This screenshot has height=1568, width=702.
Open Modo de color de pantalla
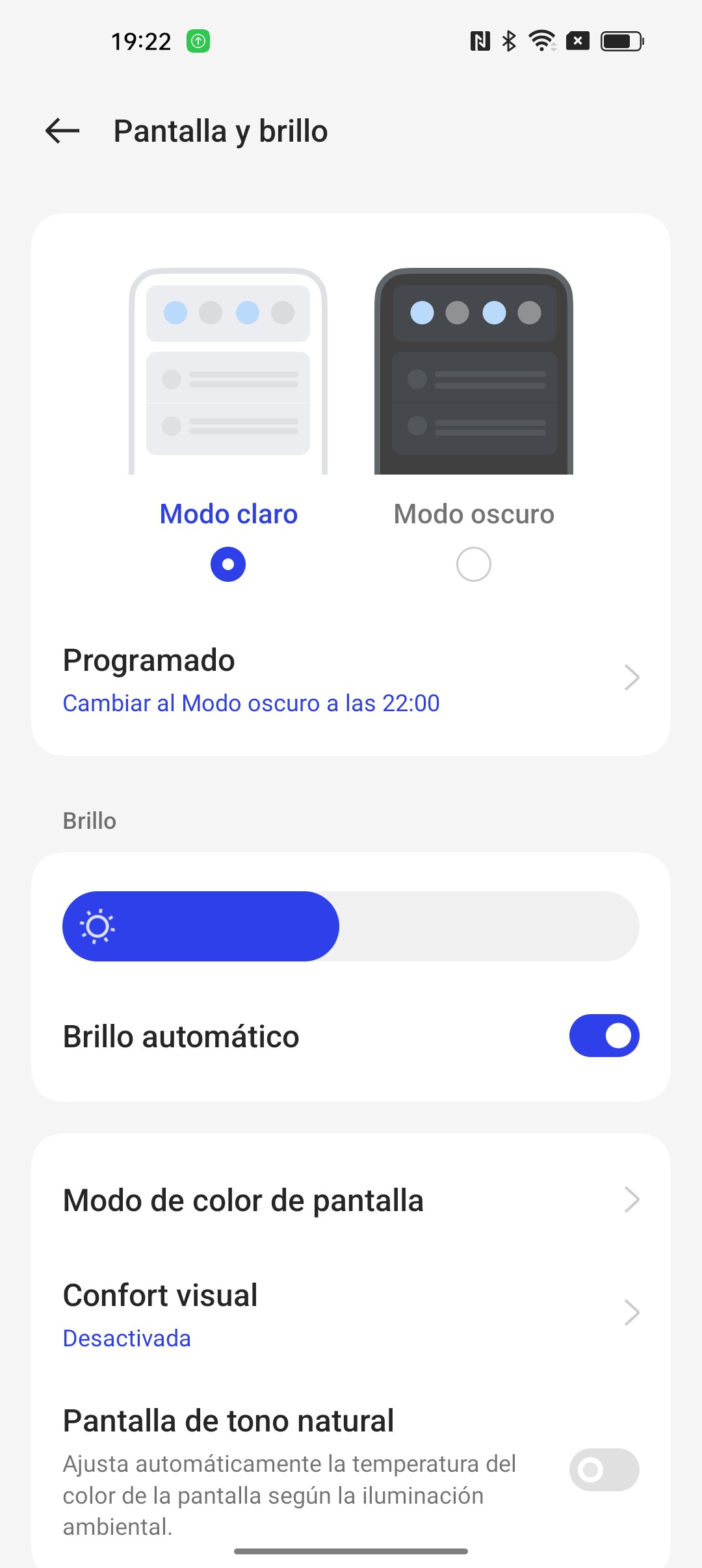pyautogui.click(x=351, y=1200)
